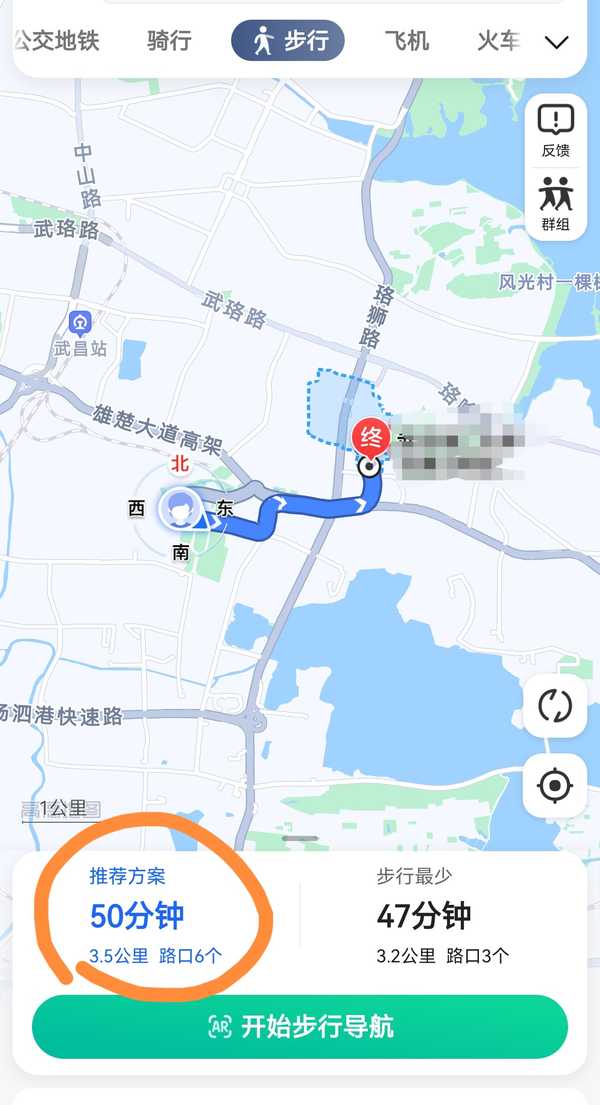Select the 步行 walking tab
The width and height of the screenshot is (600, 1105).
coord(288,41)
